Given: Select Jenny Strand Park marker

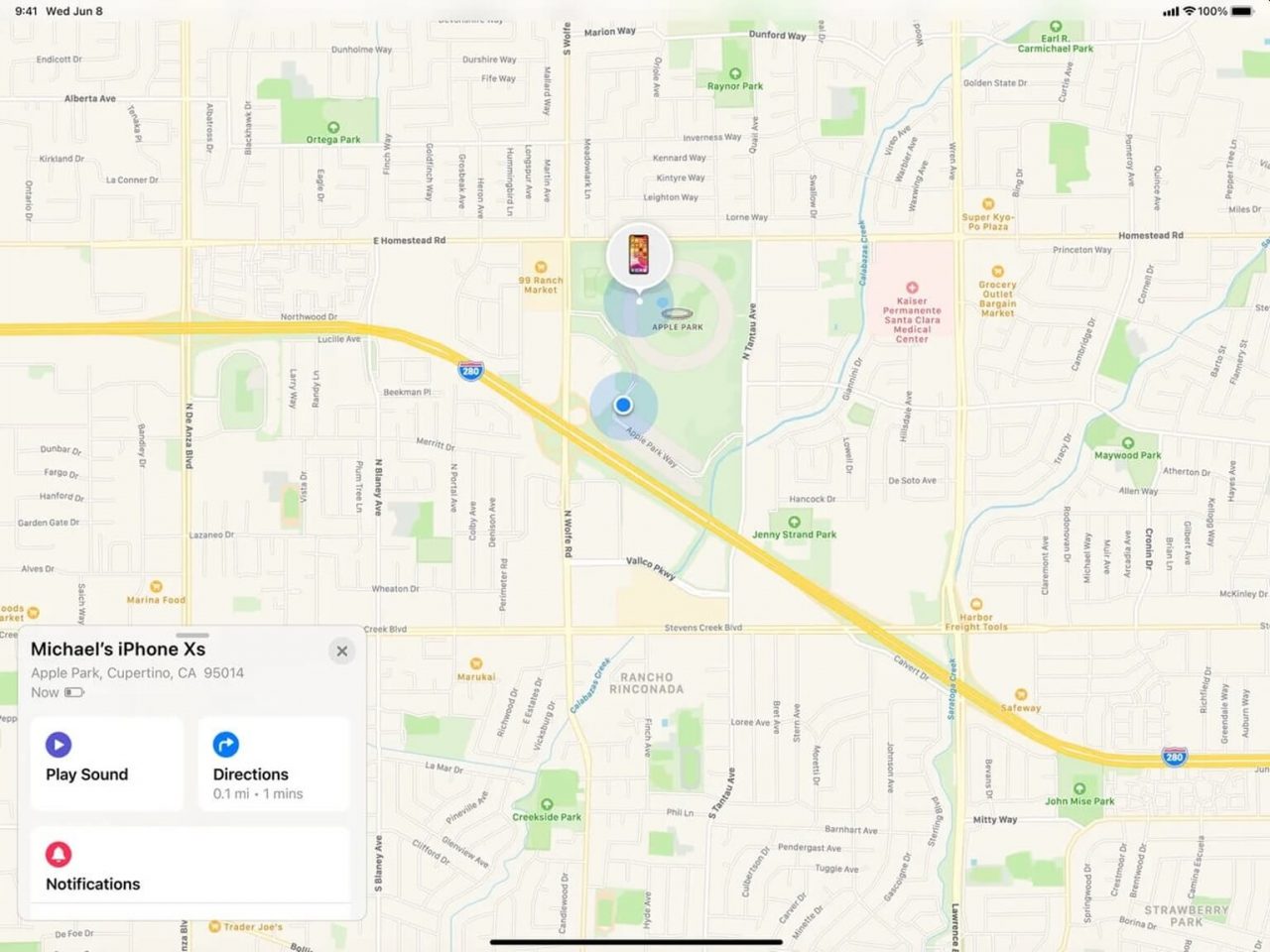Looking at the screenshot, I should pyautogui.click(x=794, y=522).
